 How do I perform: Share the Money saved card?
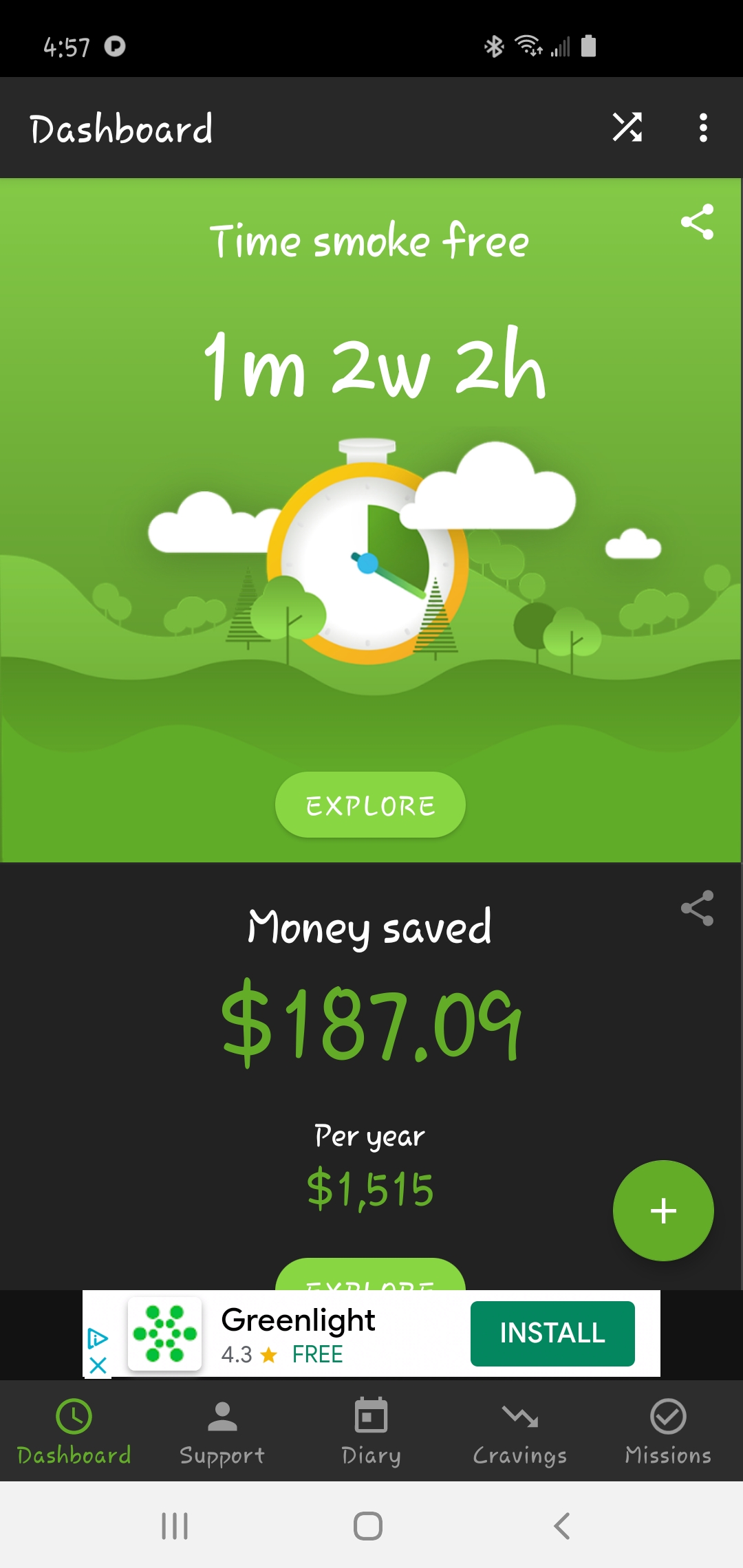pos(697,908)
